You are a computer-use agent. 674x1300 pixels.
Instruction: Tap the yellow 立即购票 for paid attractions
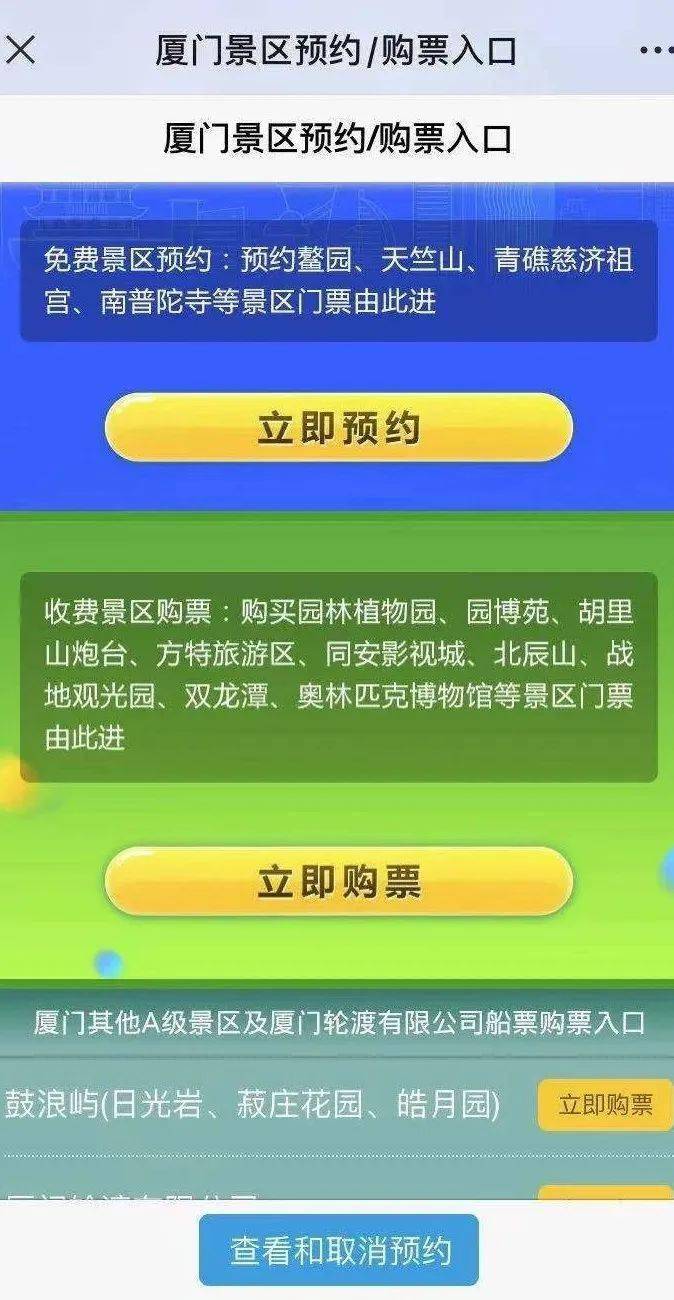[338, 881]
